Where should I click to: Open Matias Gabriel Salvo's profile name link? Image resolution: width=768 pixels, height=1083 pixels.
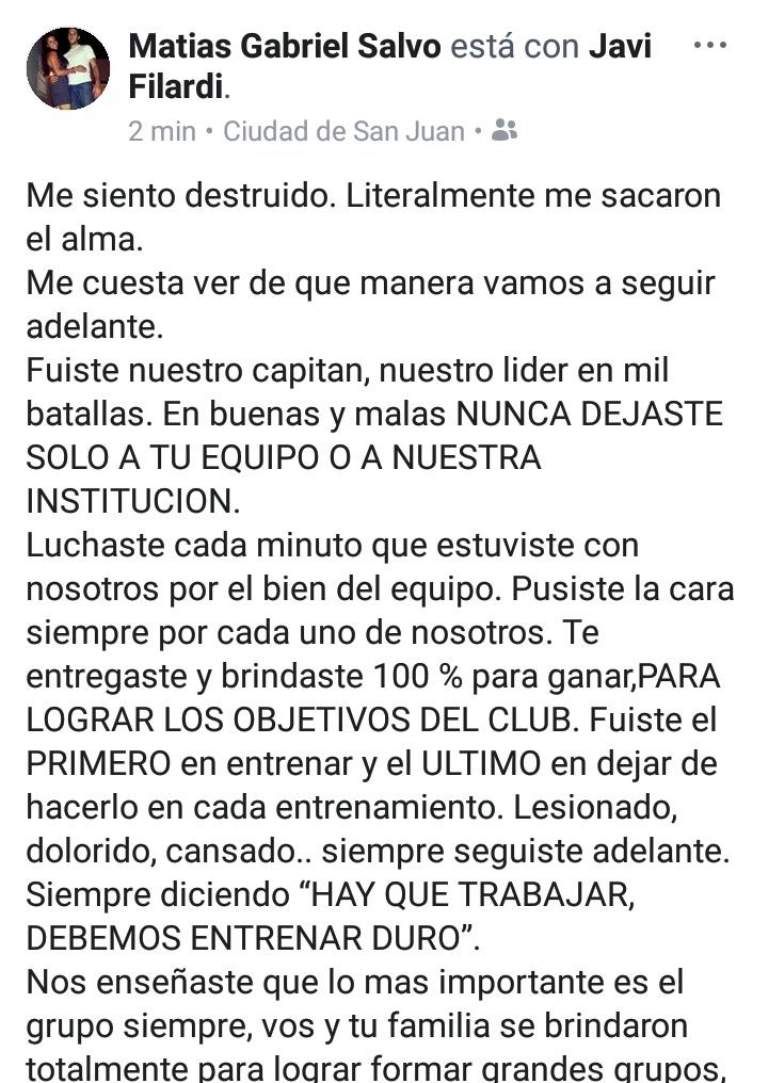285,46
